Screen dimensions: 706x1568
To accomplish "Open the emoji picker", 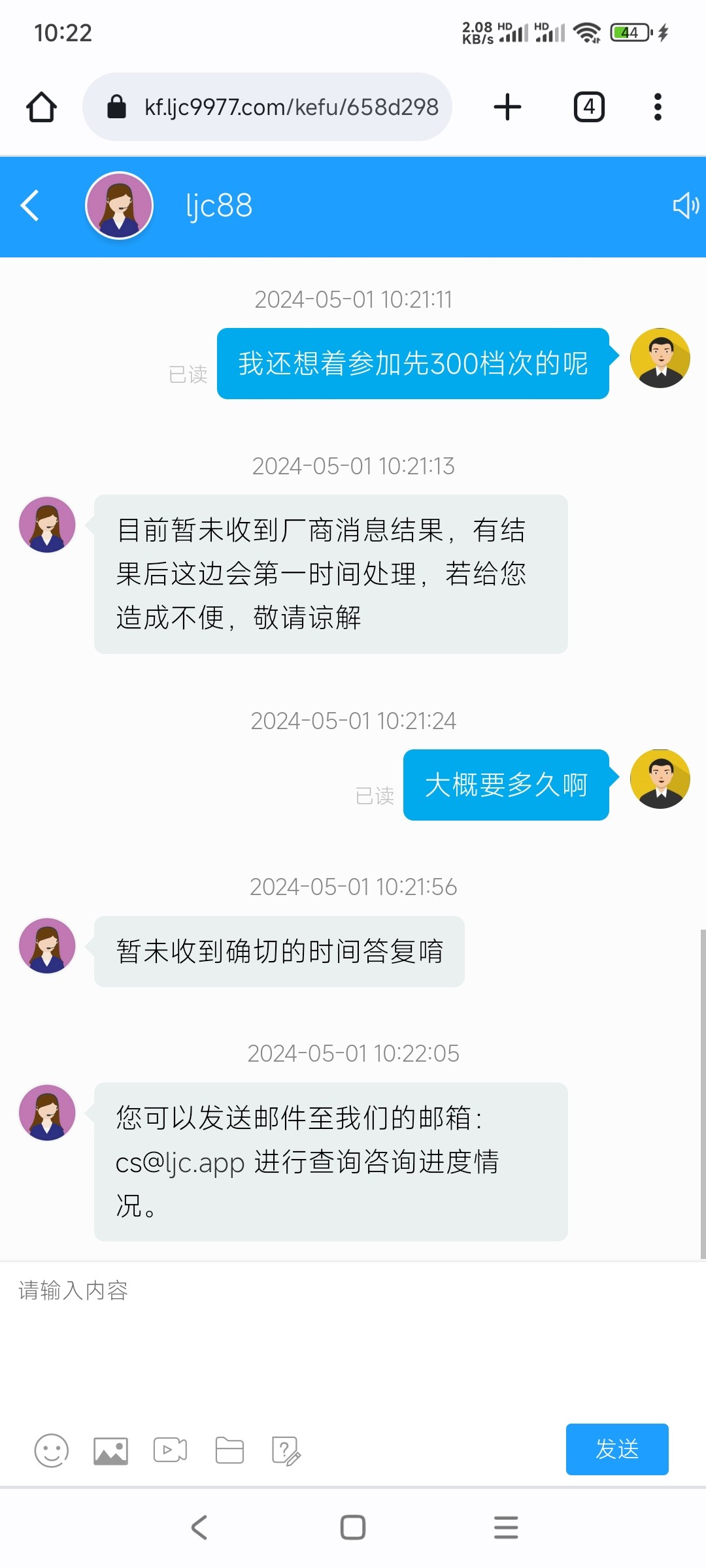I will click(51, 1451).
